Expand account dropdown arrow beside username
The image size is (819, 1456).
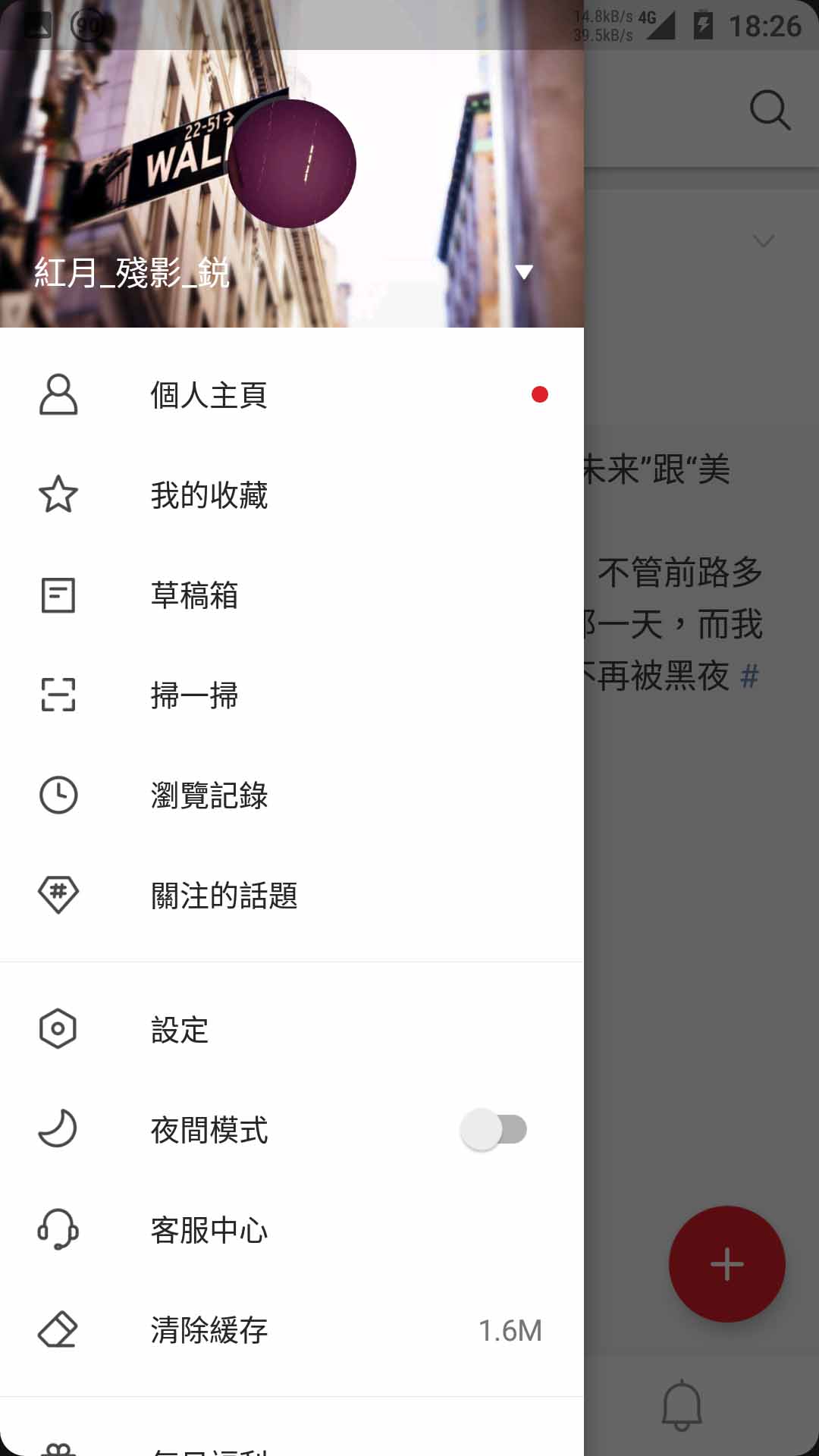pyautogui.click(x=523, y=271)
